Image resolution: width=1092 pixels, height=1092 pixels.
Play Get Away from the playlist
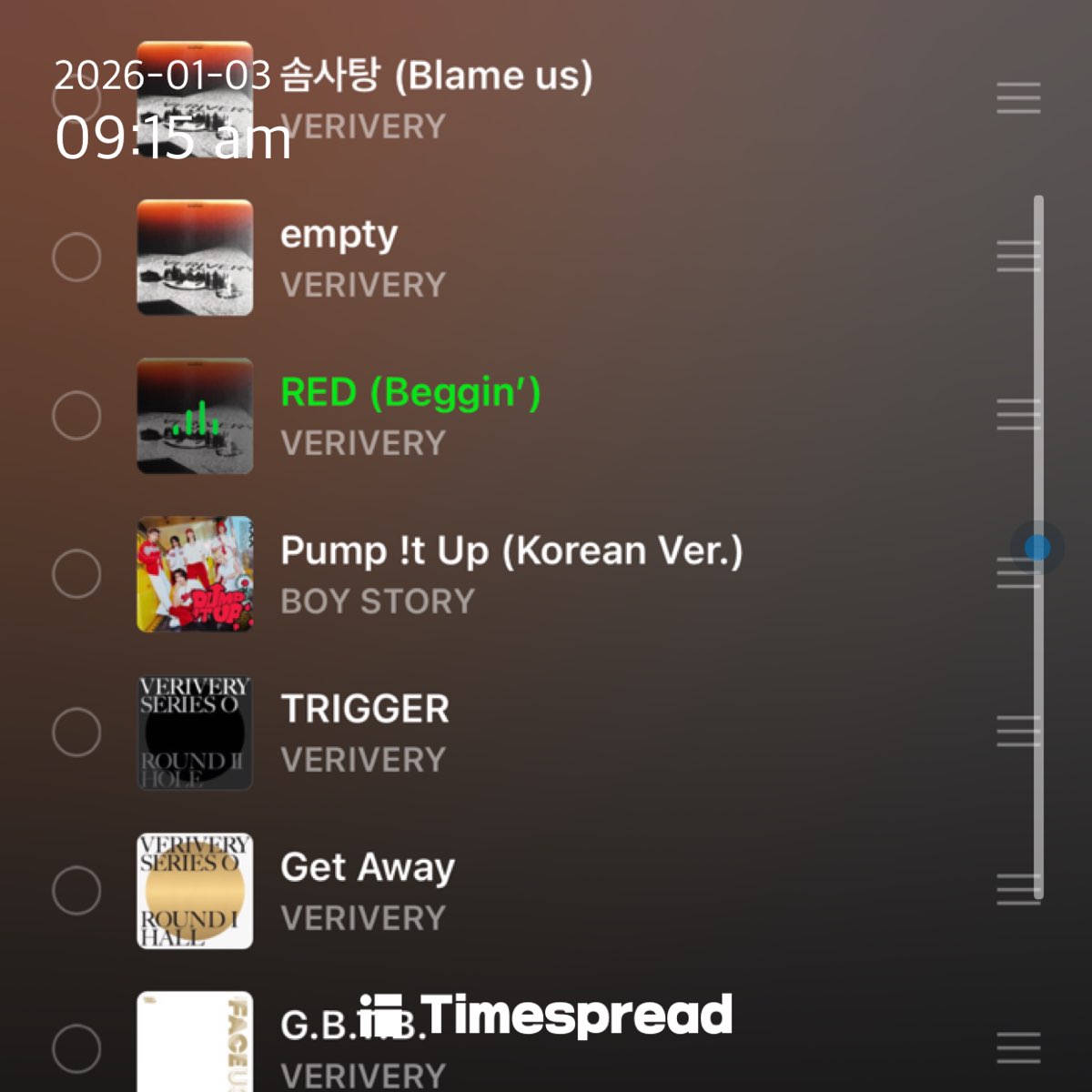pyautogui.click(x=367, y=869)
